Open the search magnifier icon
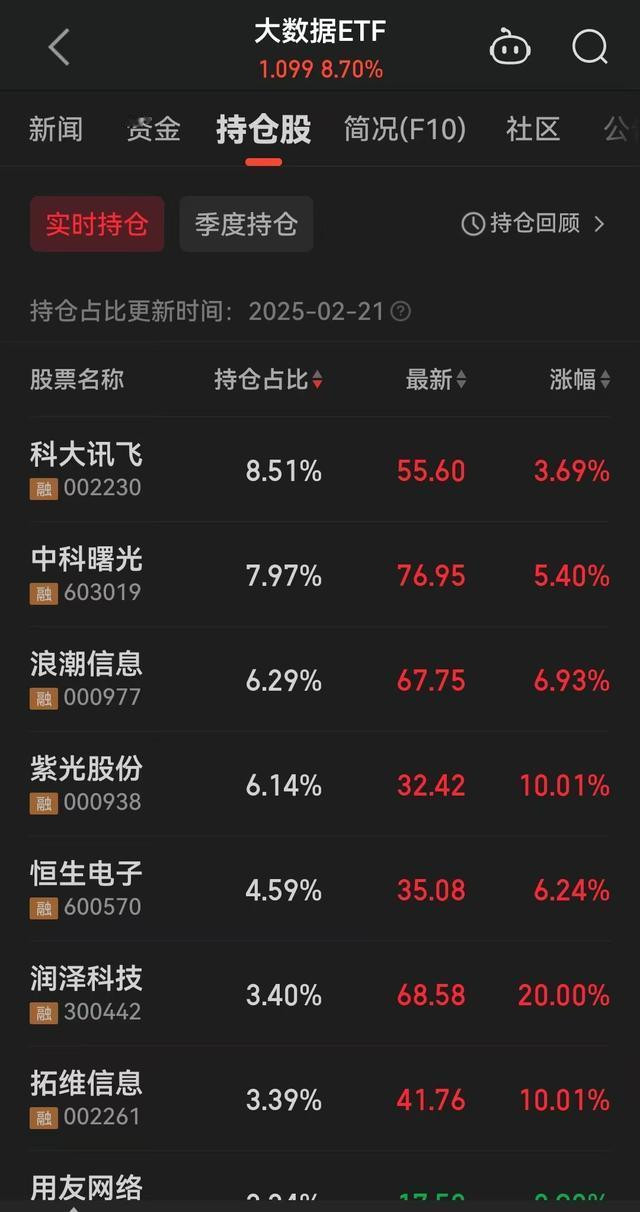 click(x=590, y=47)
